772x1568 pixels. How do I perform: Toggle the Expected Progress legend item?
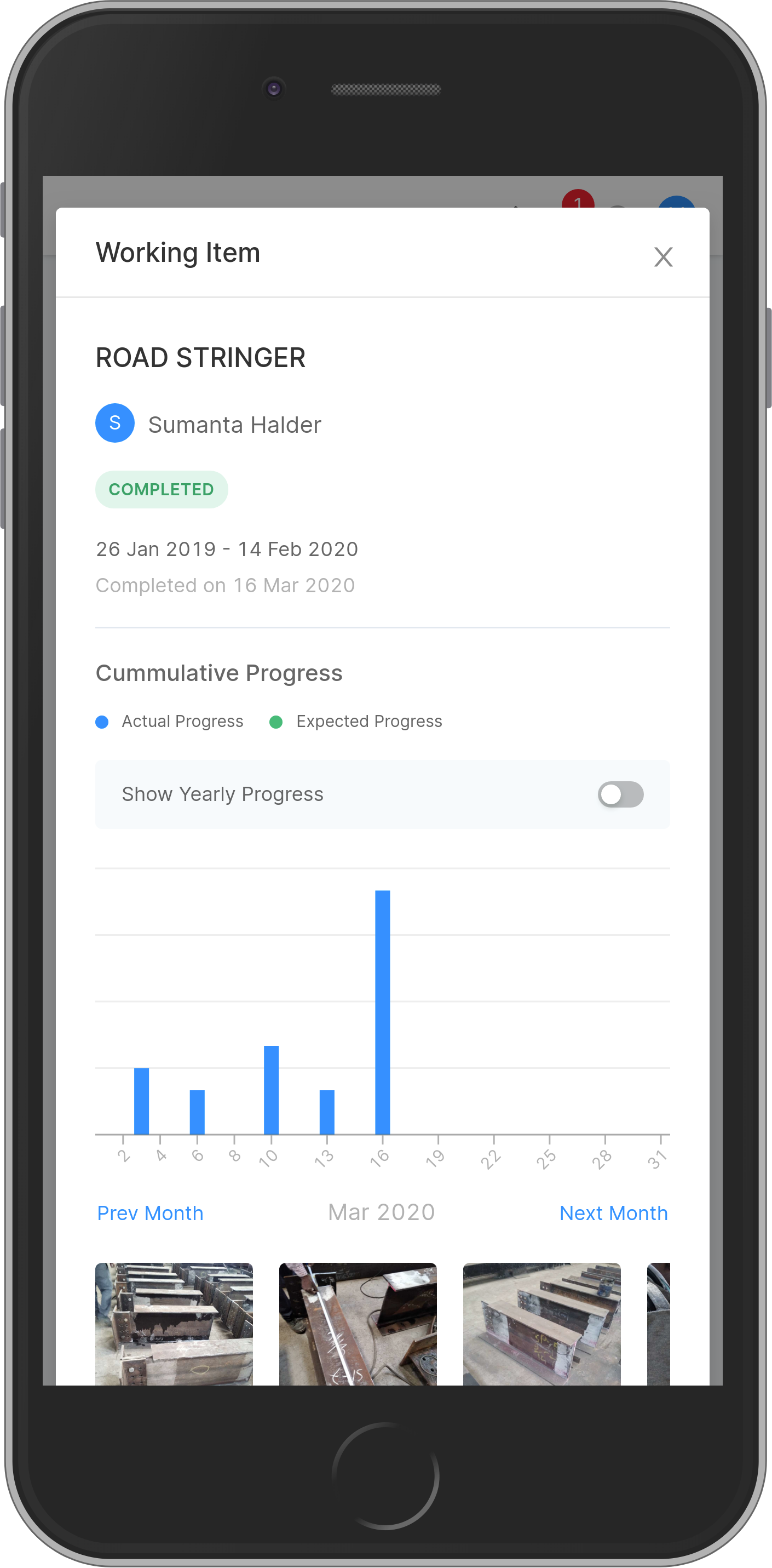click(x=356, y=722)
